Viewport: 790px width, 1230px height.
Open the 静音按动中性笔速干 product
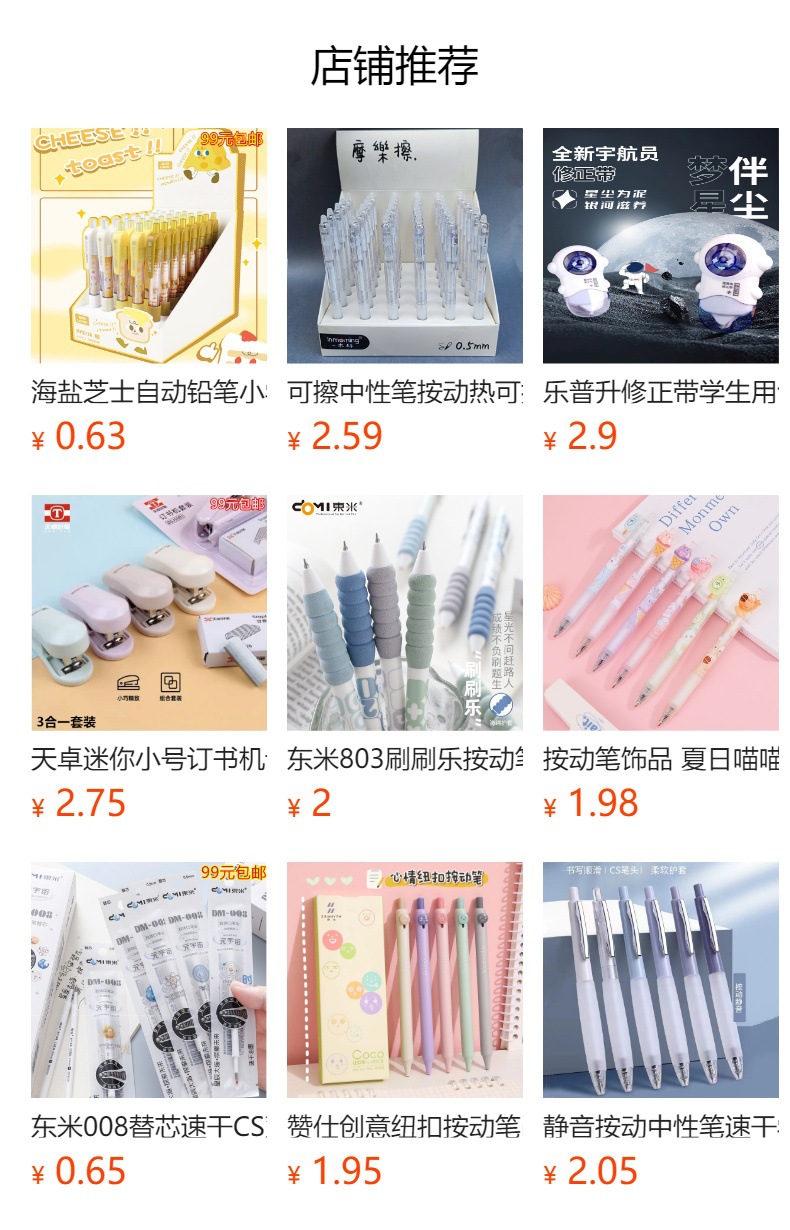[x=661, y=1026]
